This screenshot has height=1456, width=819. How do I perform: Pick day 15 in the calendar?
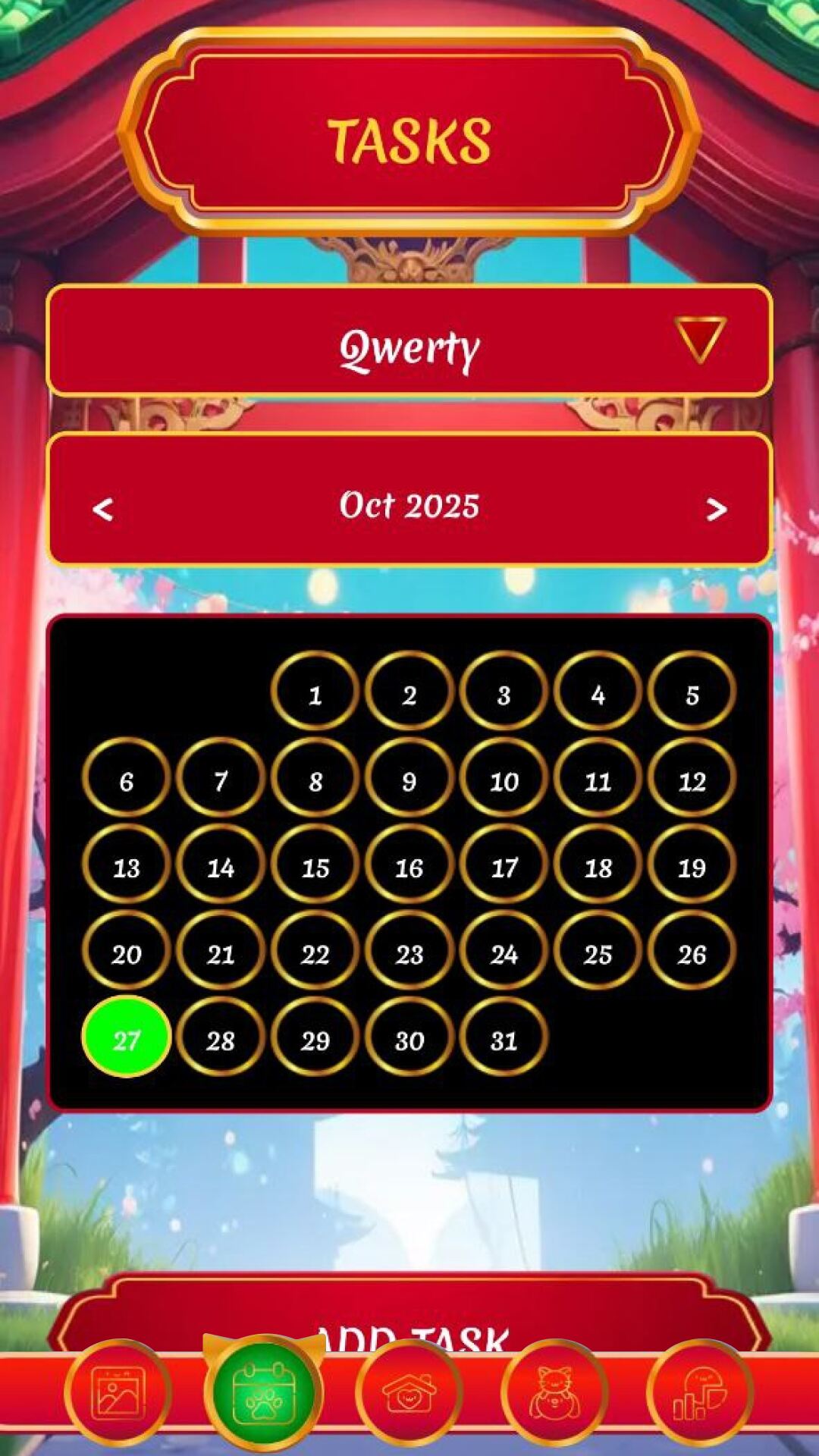[x=315, y=864]
